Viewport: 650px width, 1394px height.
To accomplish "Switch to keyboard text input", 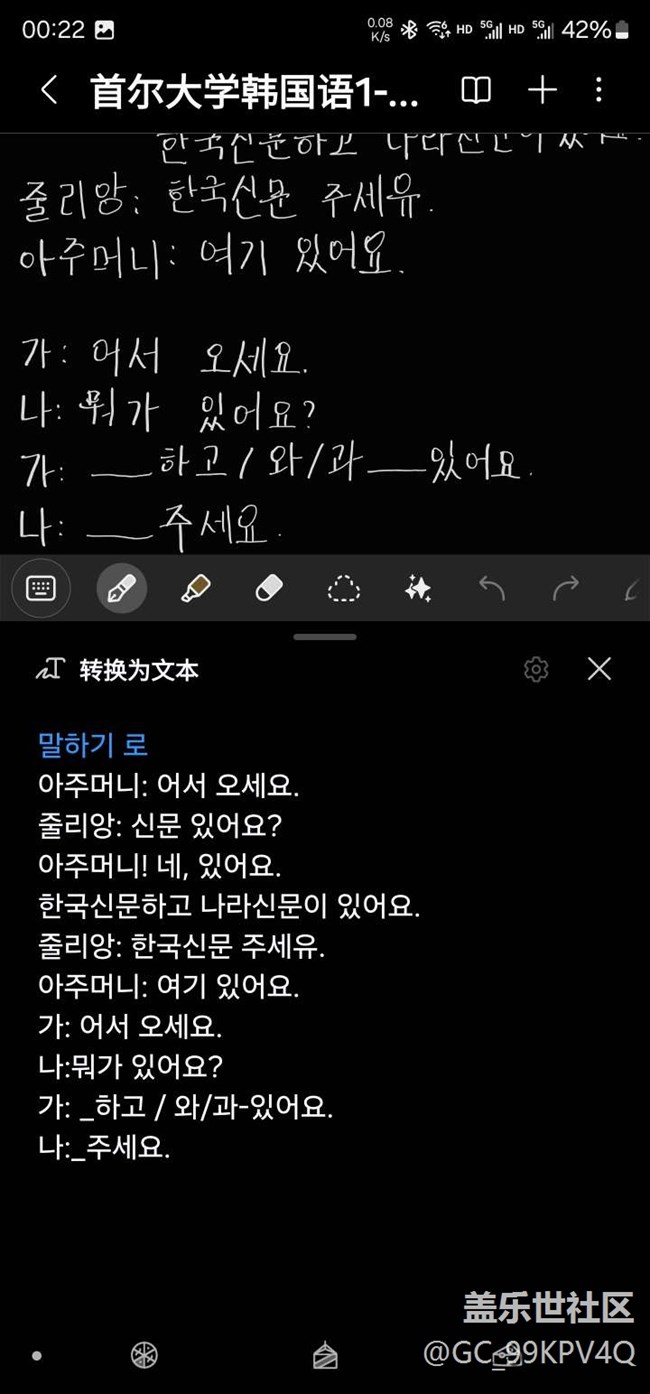I will click(41, 589).
